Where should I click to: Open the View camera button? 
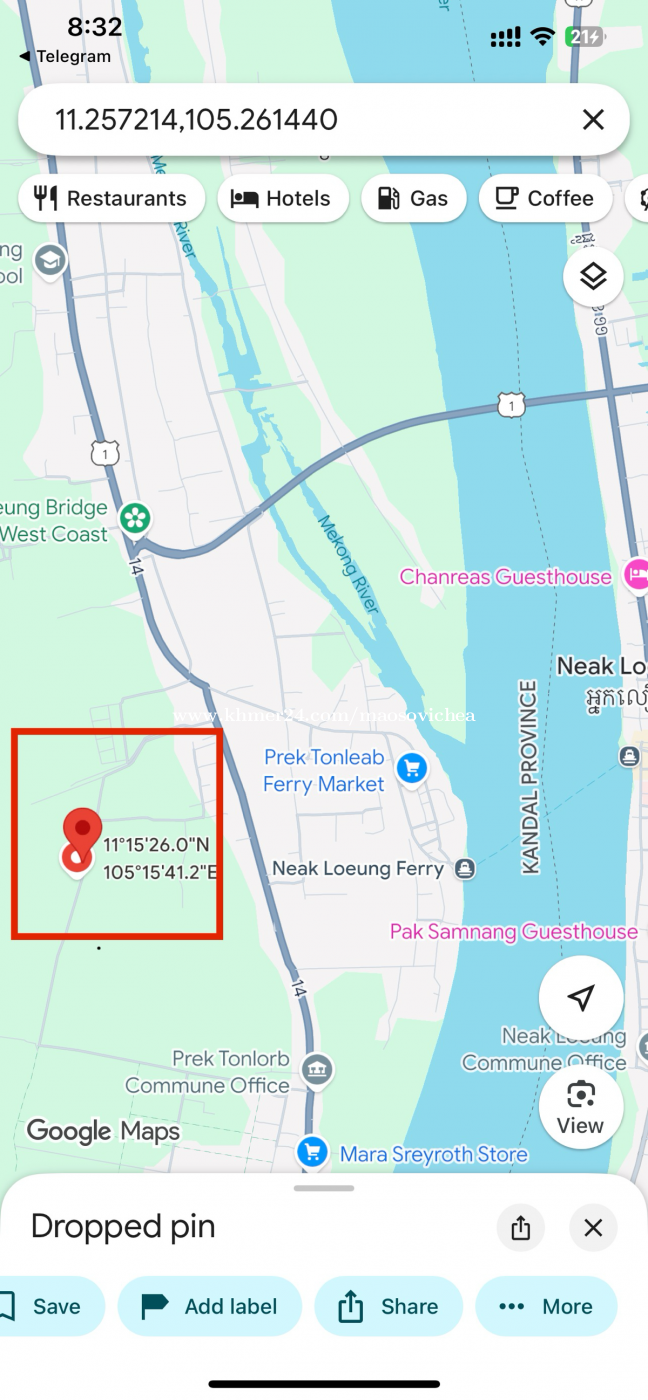[581, 1106]
